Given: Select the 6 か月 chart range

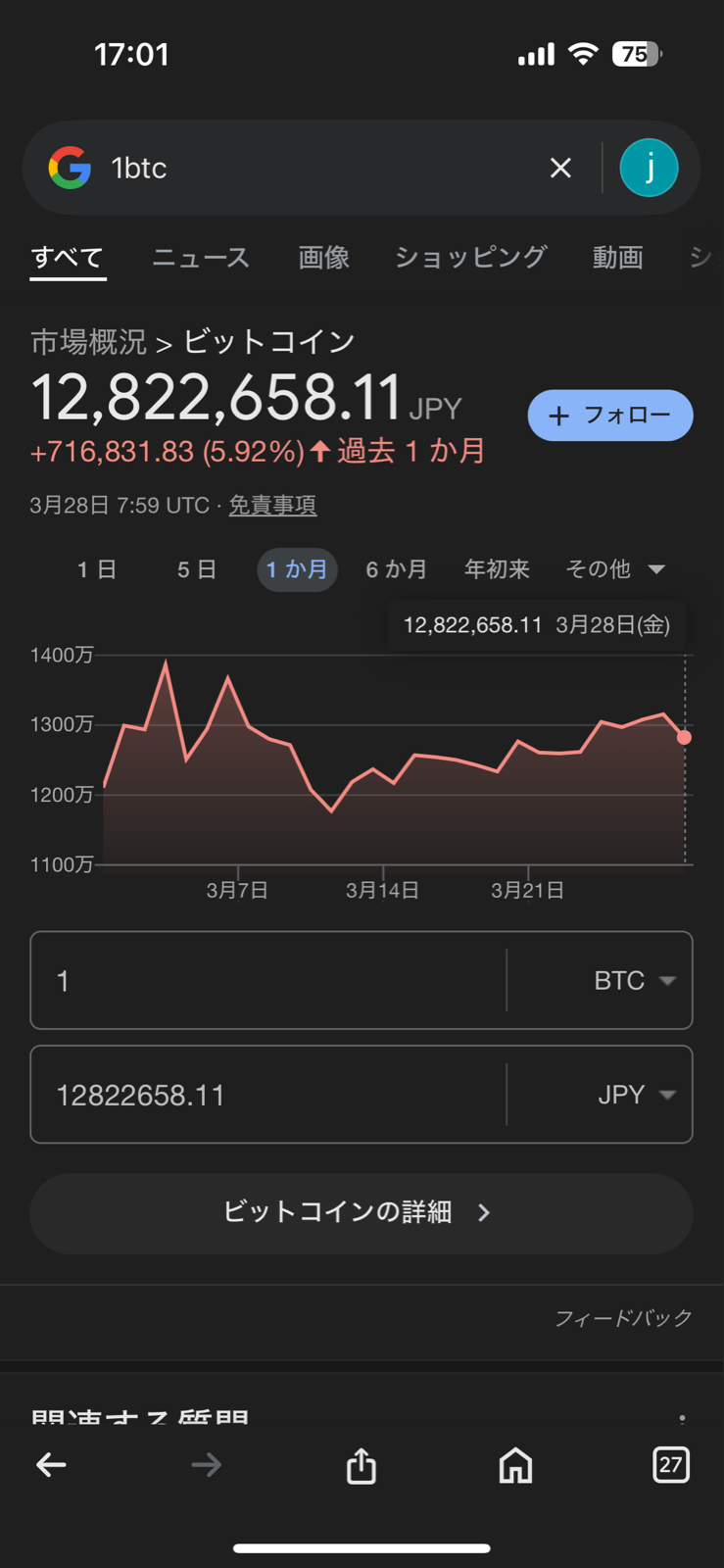Looking at the screenshot, I should coord(397,569).
